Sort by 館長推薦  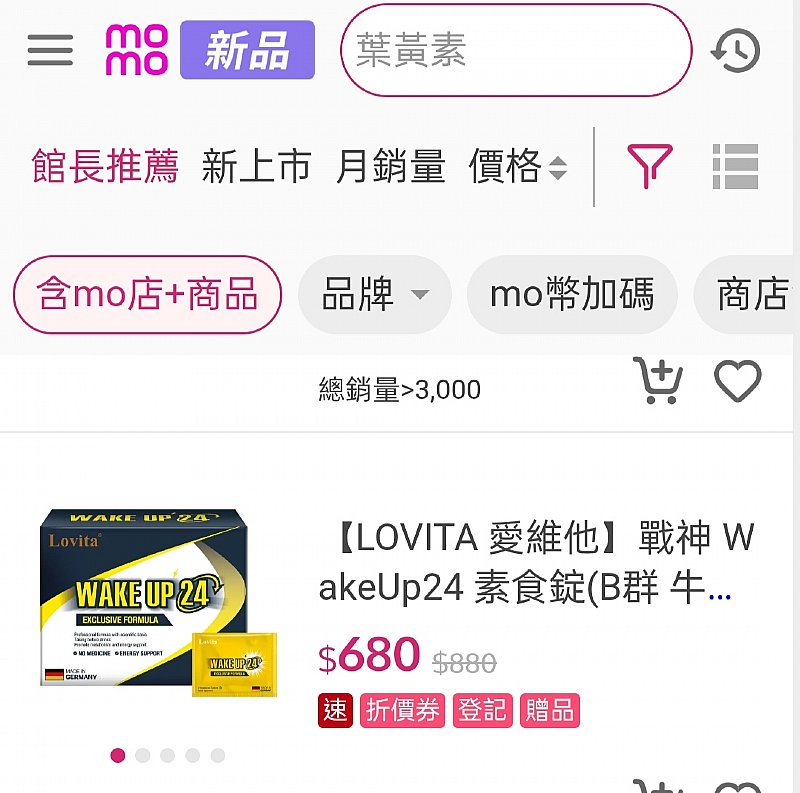[x=105, y=166]
